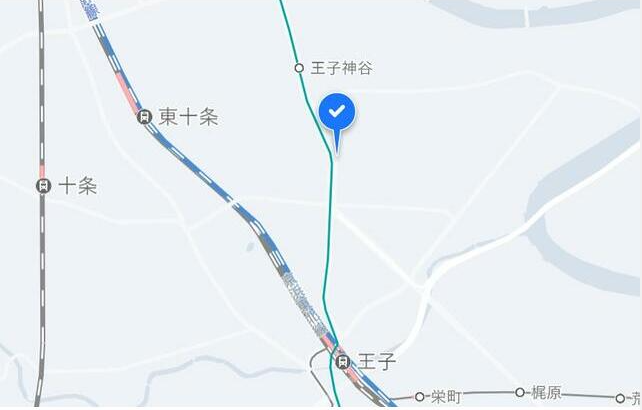Open the 王子 station marker
The image size is (642, 410).
click(x=343, y=361)
